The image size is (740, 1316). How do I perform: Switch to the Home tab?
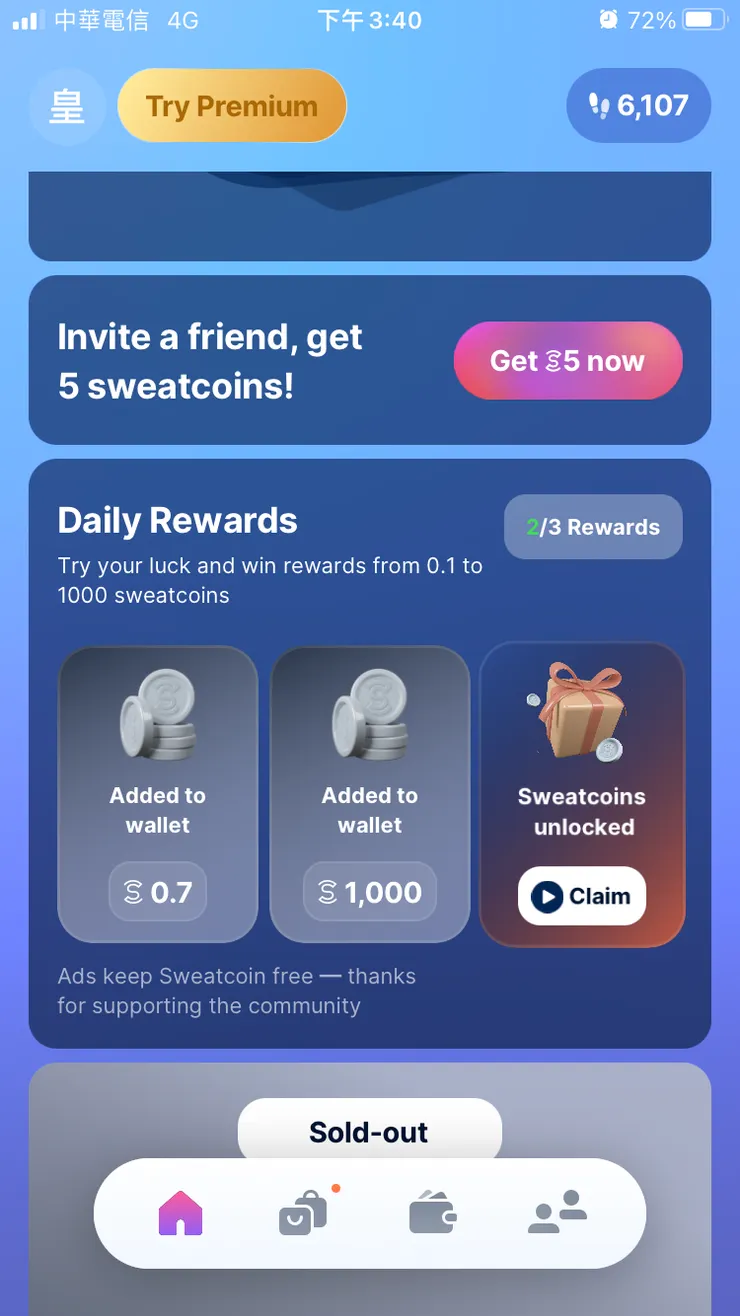181,1213
